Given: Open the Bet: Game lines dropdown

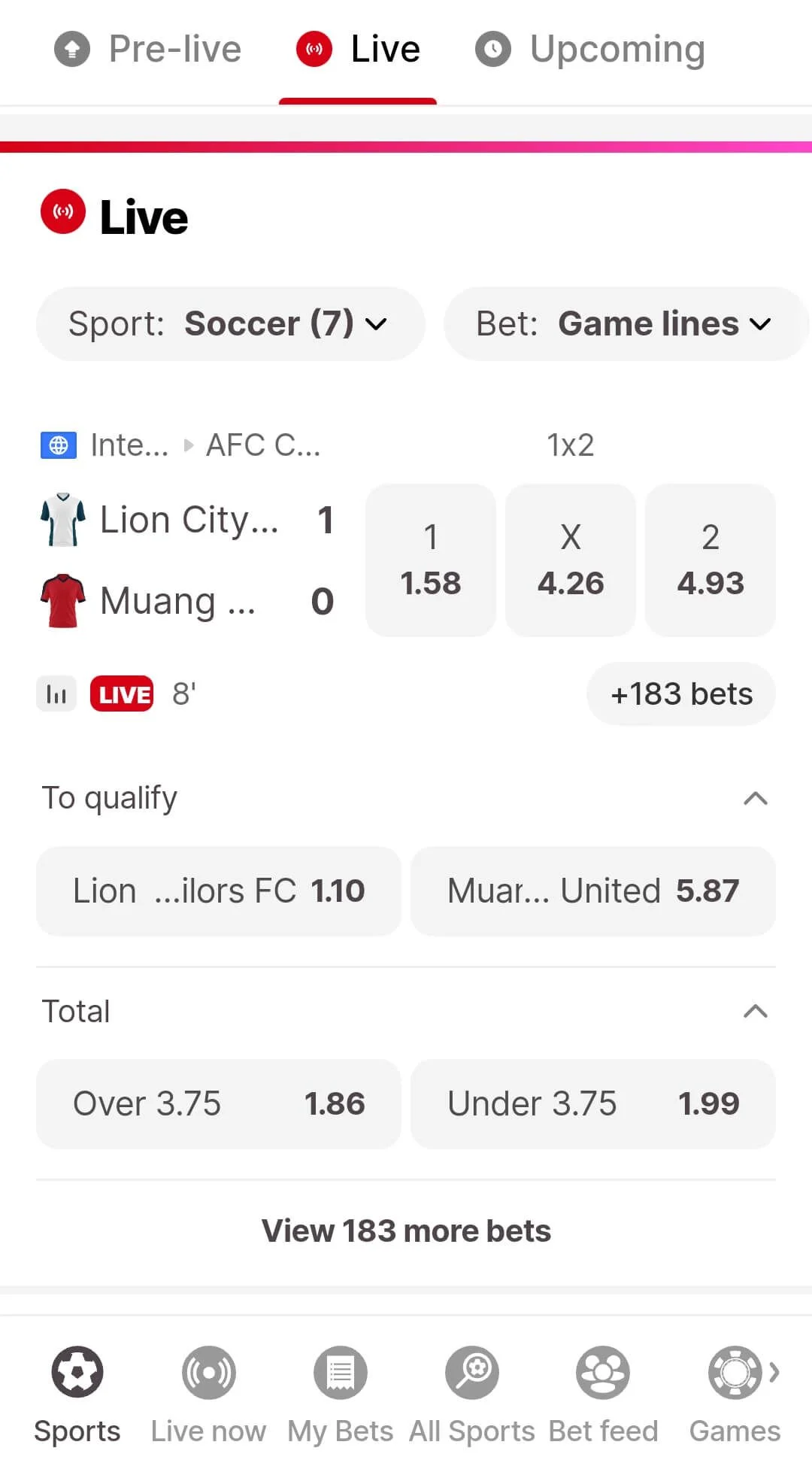Looking at the screenshot, I should (x=624, y=323).
